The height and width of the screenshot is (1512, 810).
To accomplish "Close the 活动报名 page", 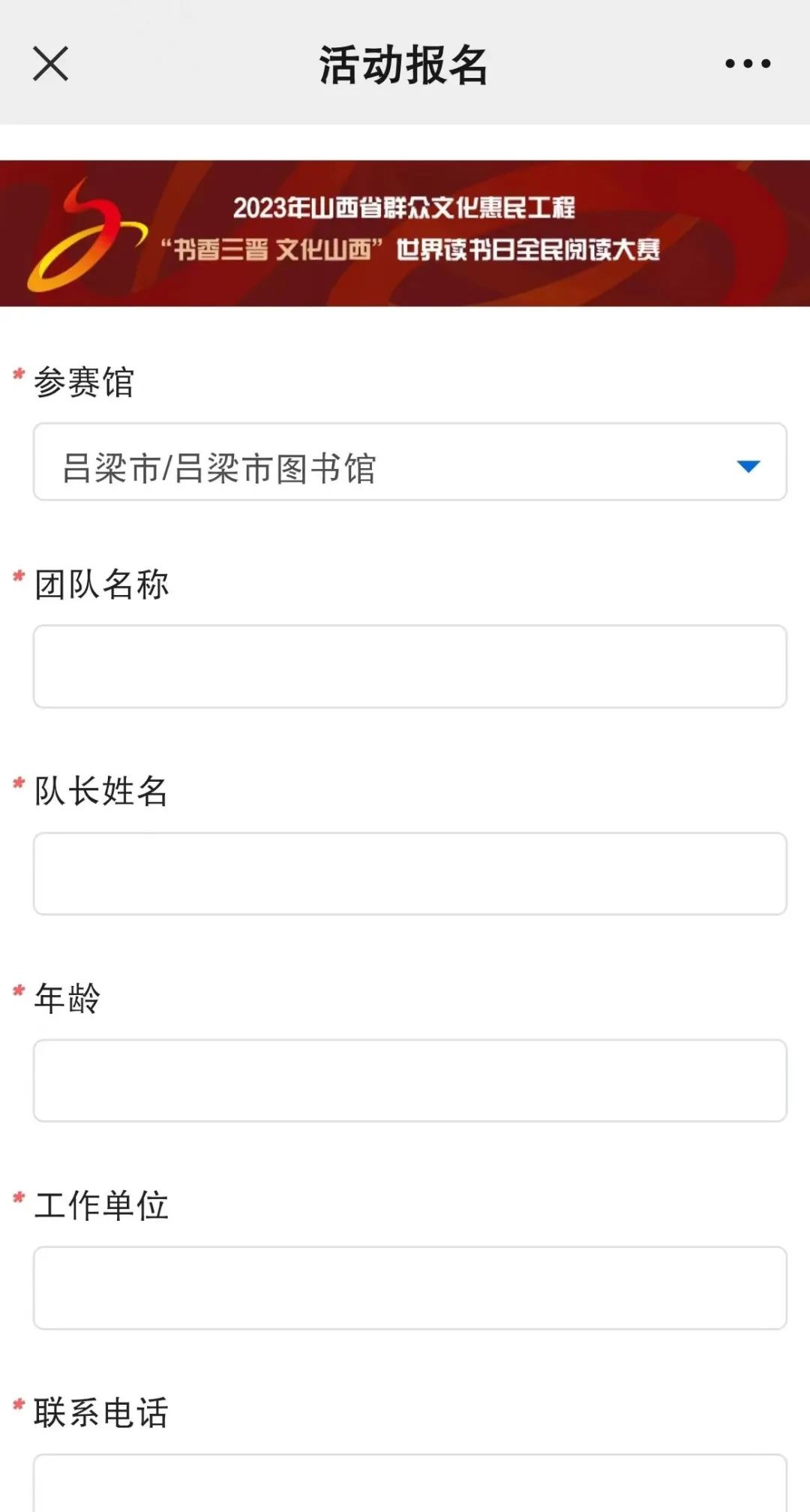I will coord(51,64).
